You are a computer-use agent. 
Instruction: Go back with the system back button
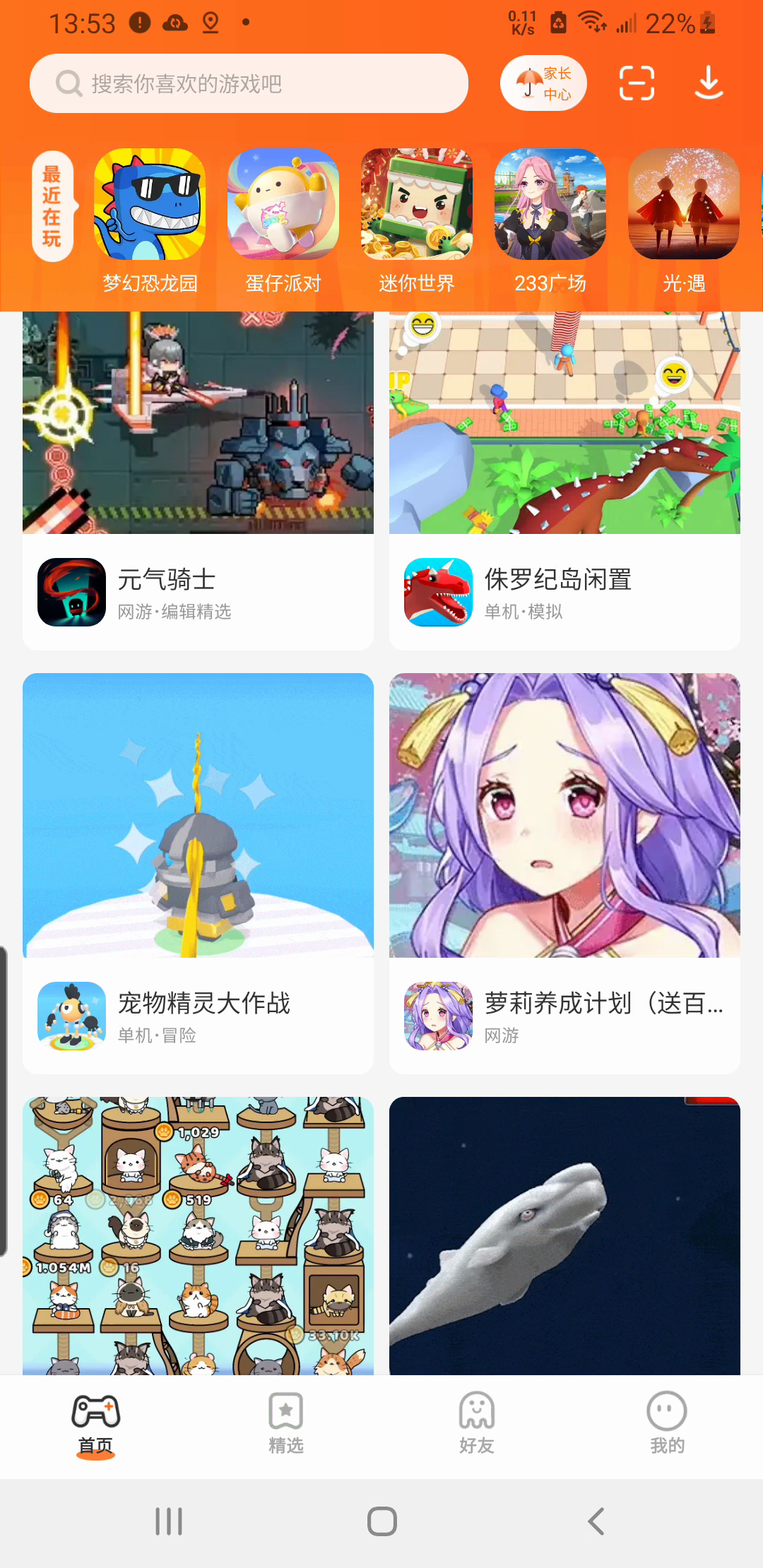[596, 1521]
